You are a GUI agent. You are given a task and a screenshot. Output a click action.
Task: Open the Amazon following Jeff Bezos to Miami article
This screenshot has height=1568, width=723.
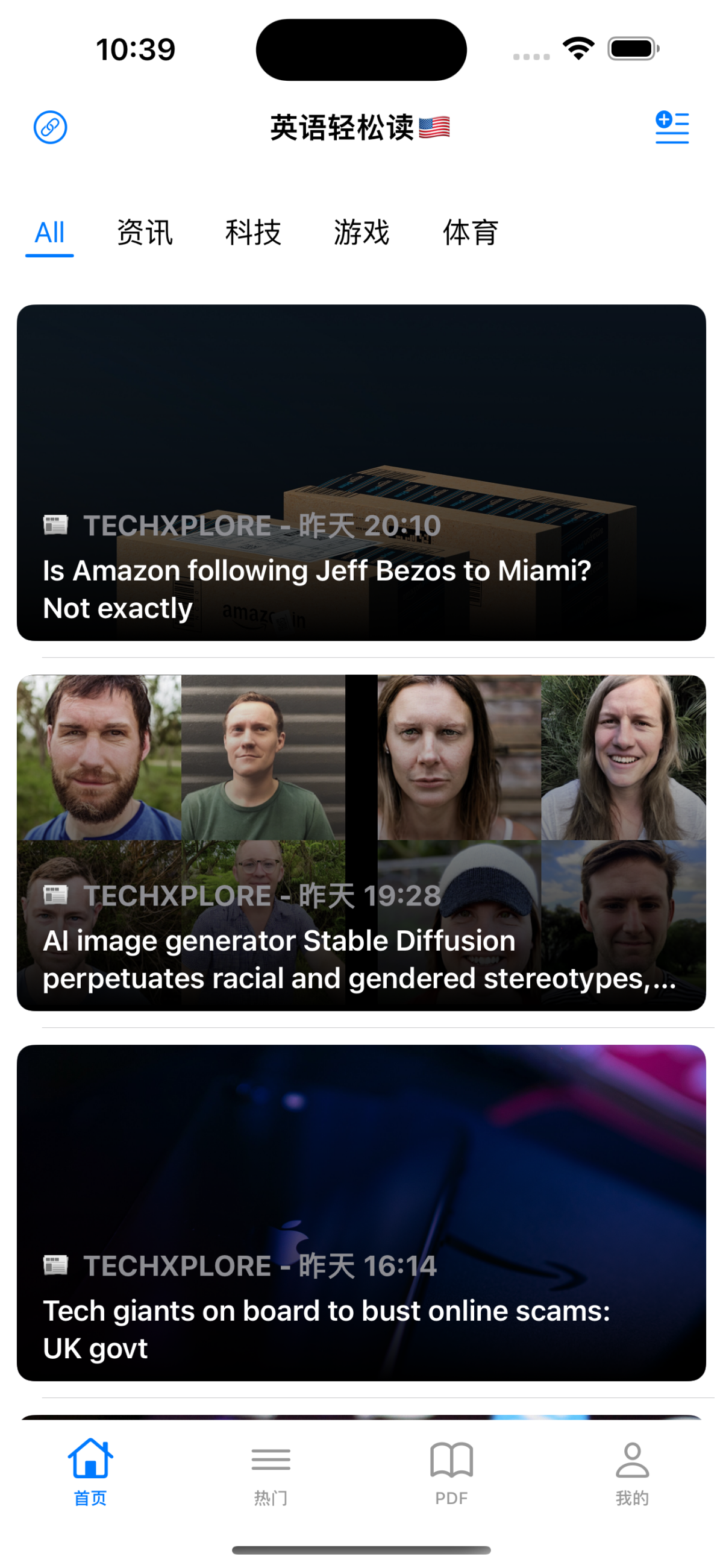click(x=361, y=473)
